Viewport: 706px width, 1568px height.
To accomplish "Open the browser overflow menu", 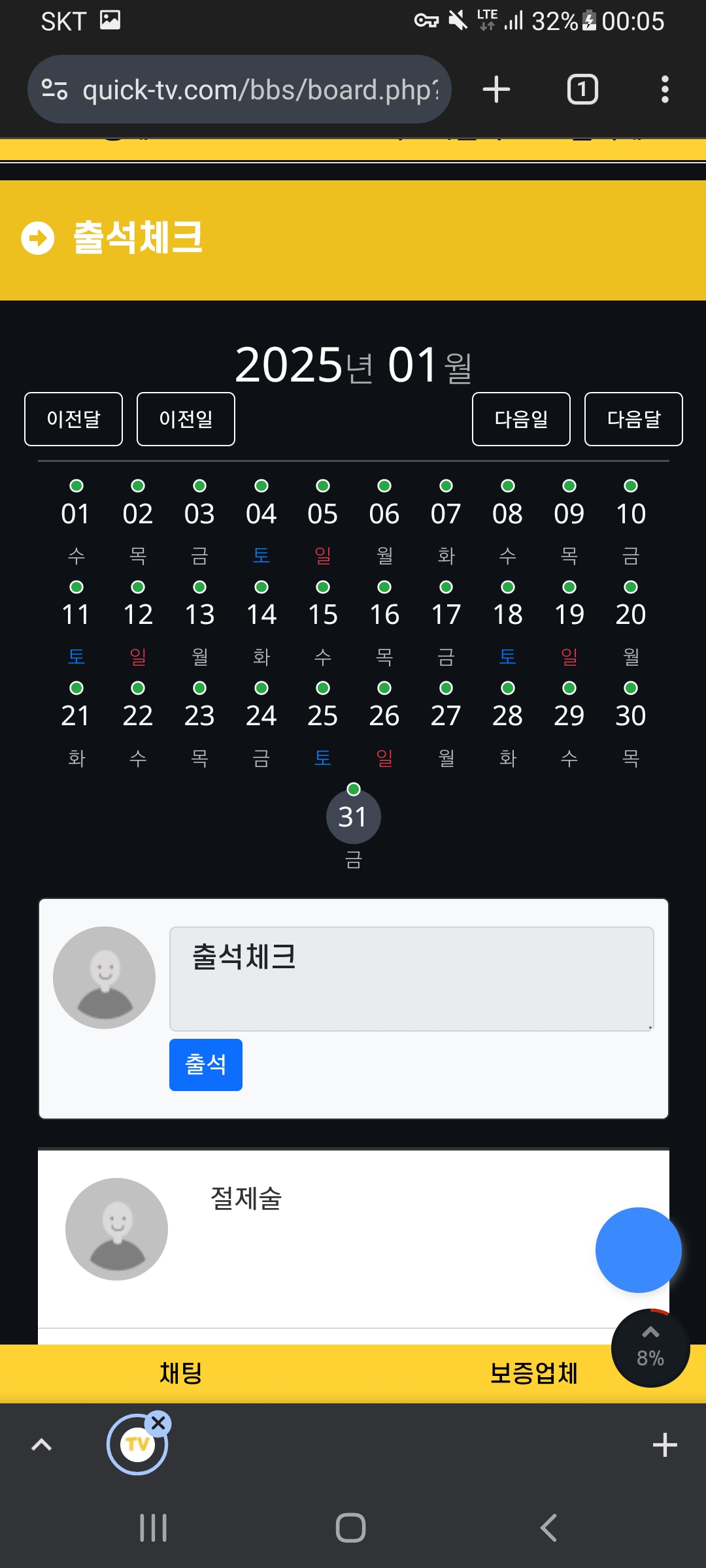I will click(x=665, y=90).
